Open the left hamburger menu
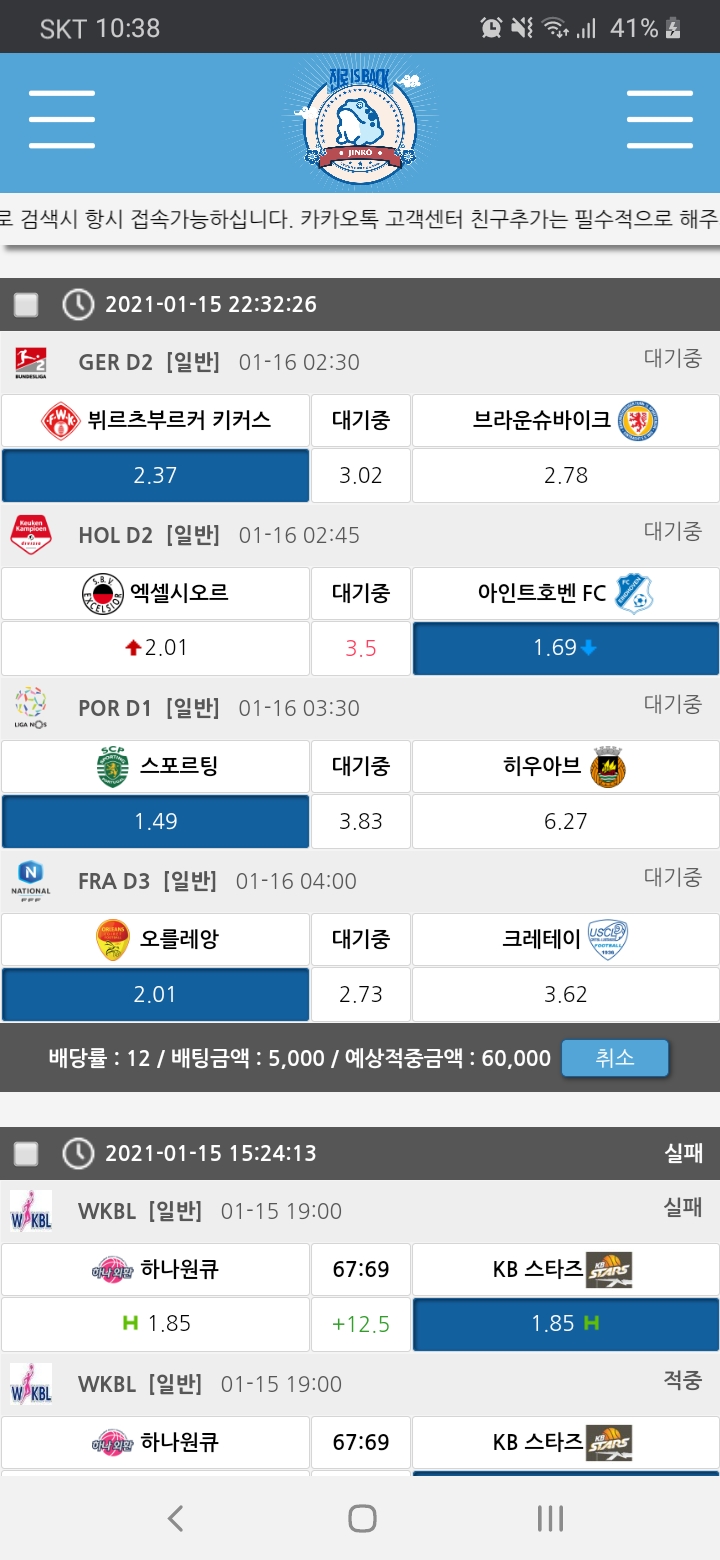The width and height of the screenshot is (720, 1560). [x=62, y=120]
